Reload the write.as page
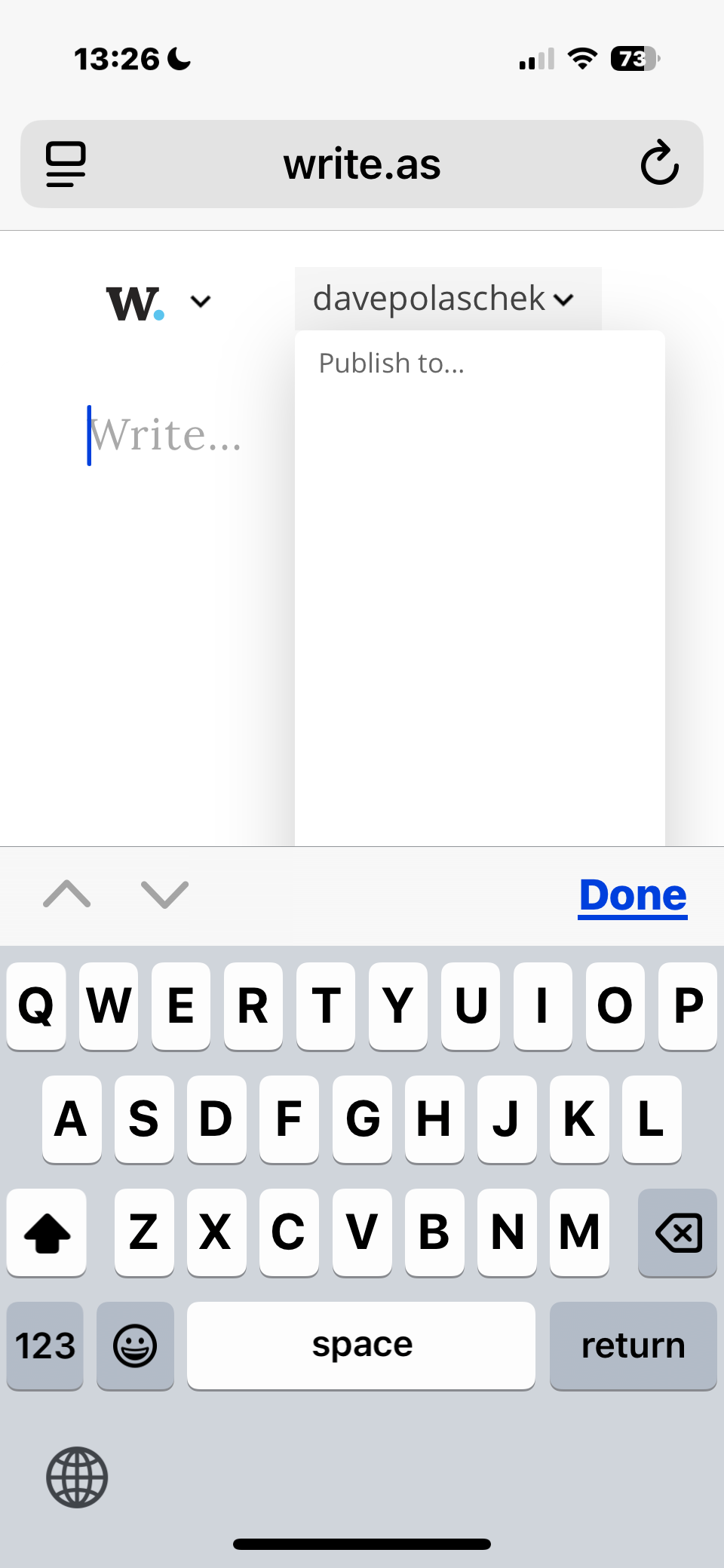Screen dimensions: 724x1568 (659, 163)
